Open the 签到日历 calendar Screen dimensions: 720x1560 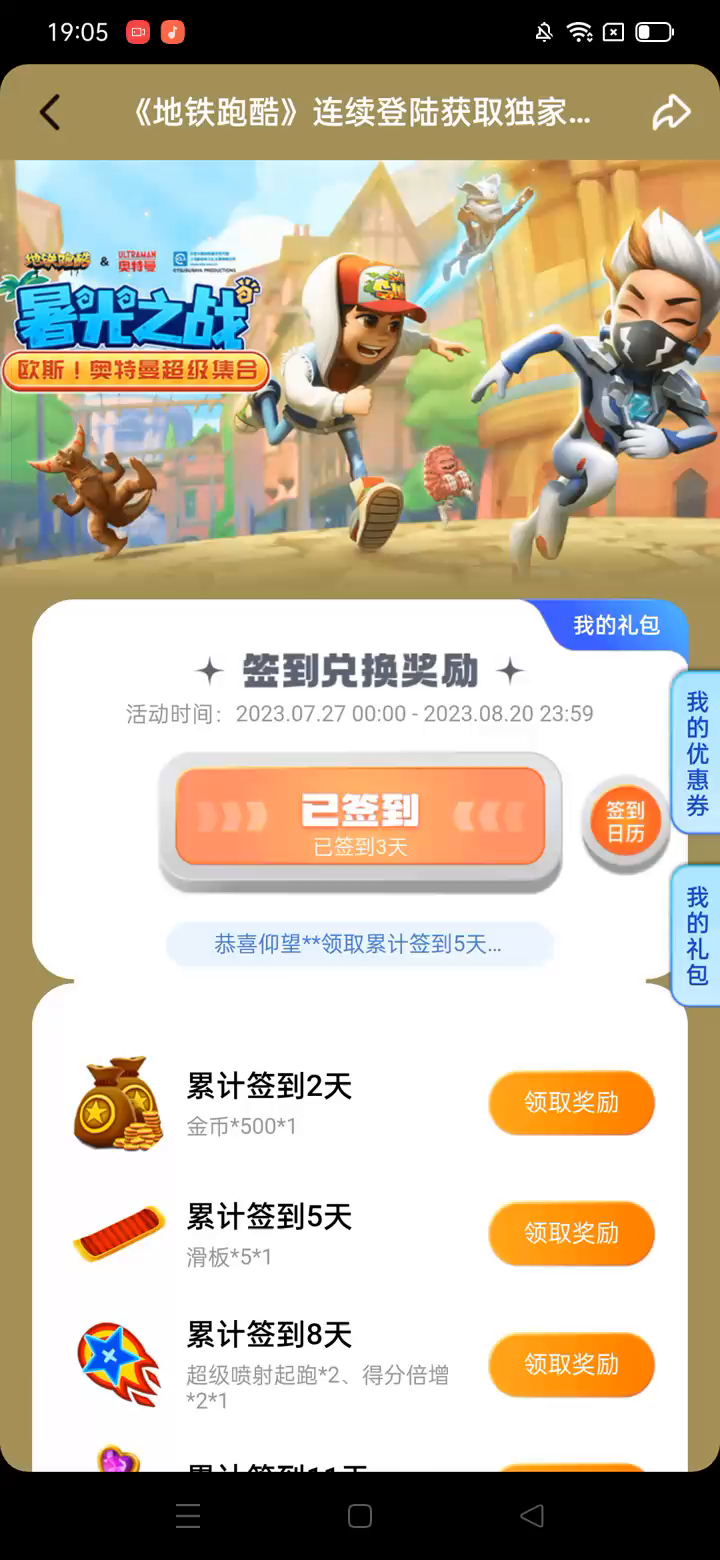pyautogui.click(x=626, y=822)
